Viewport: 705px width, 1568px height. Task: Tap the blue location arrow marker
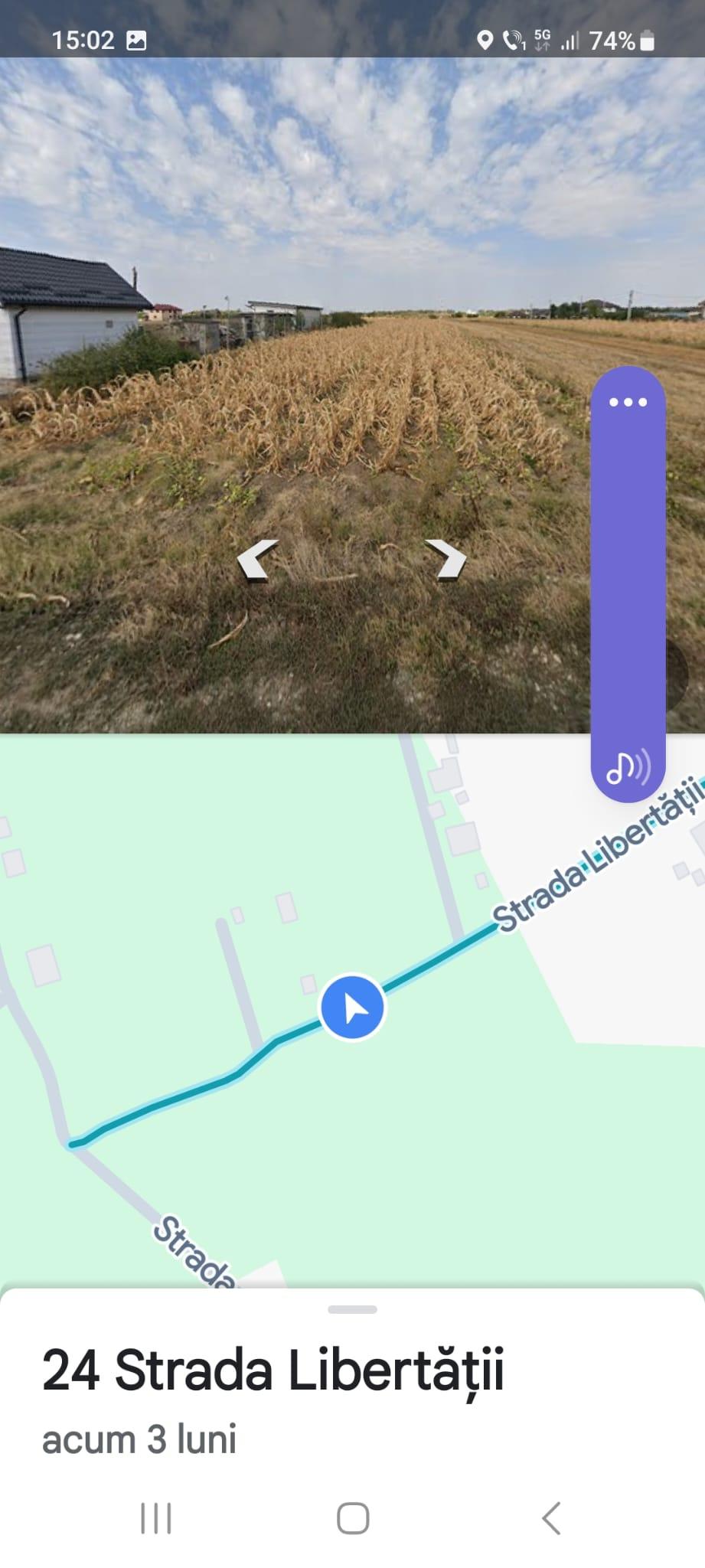click(x=352, y=1008)
